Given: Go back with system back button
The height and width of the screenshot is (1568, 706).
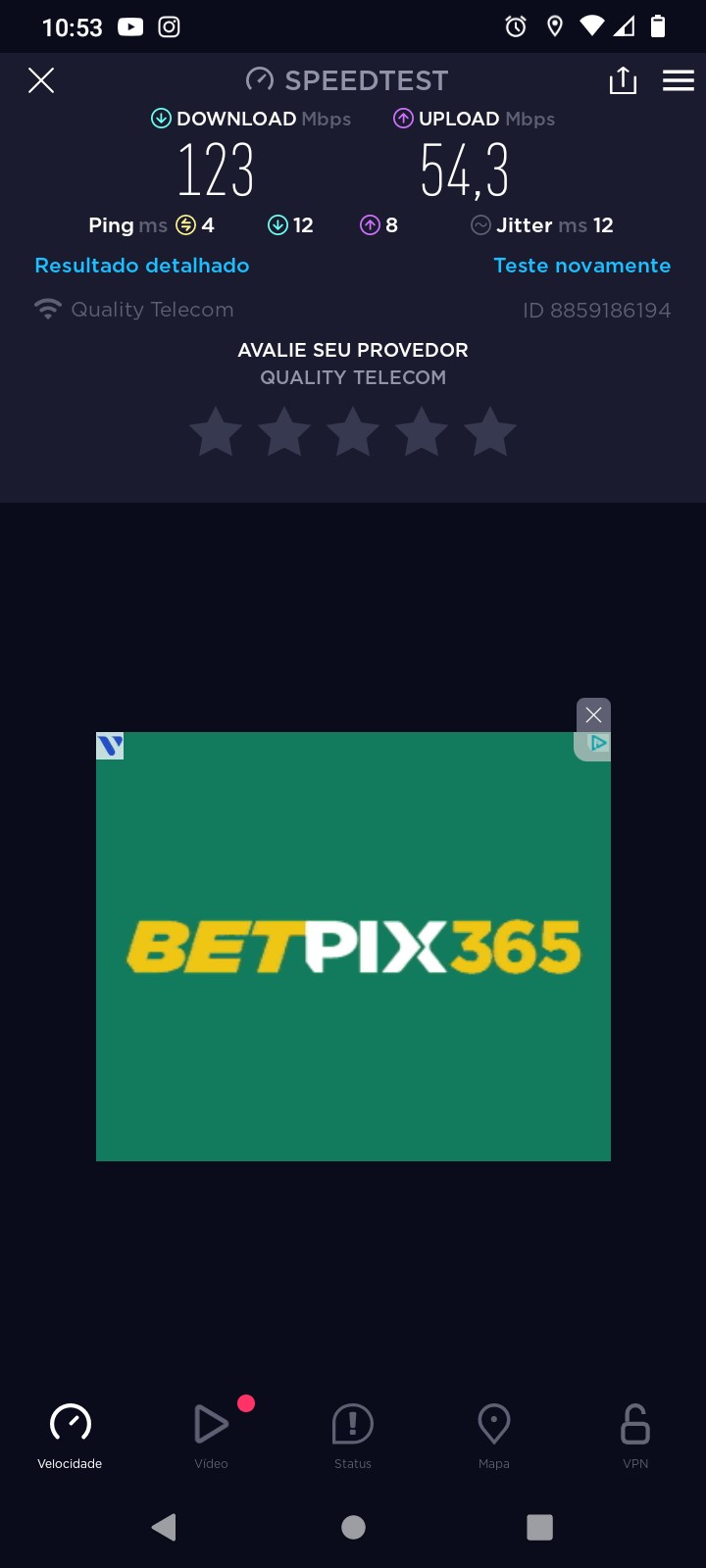Looking at the screenshot, I should [164, 1527].
